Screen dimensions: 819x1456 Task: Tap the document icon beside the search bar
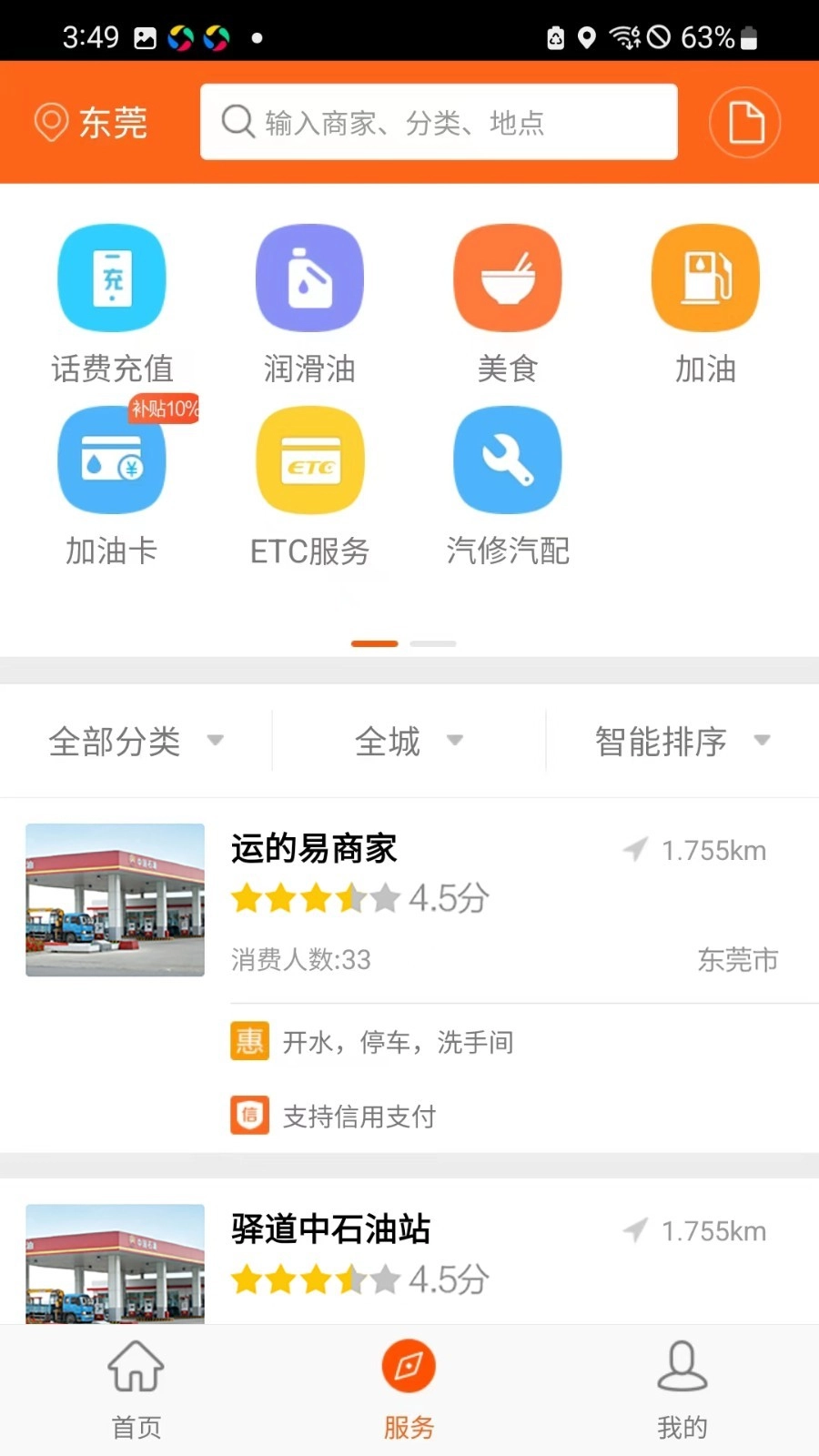click(744, 122)
